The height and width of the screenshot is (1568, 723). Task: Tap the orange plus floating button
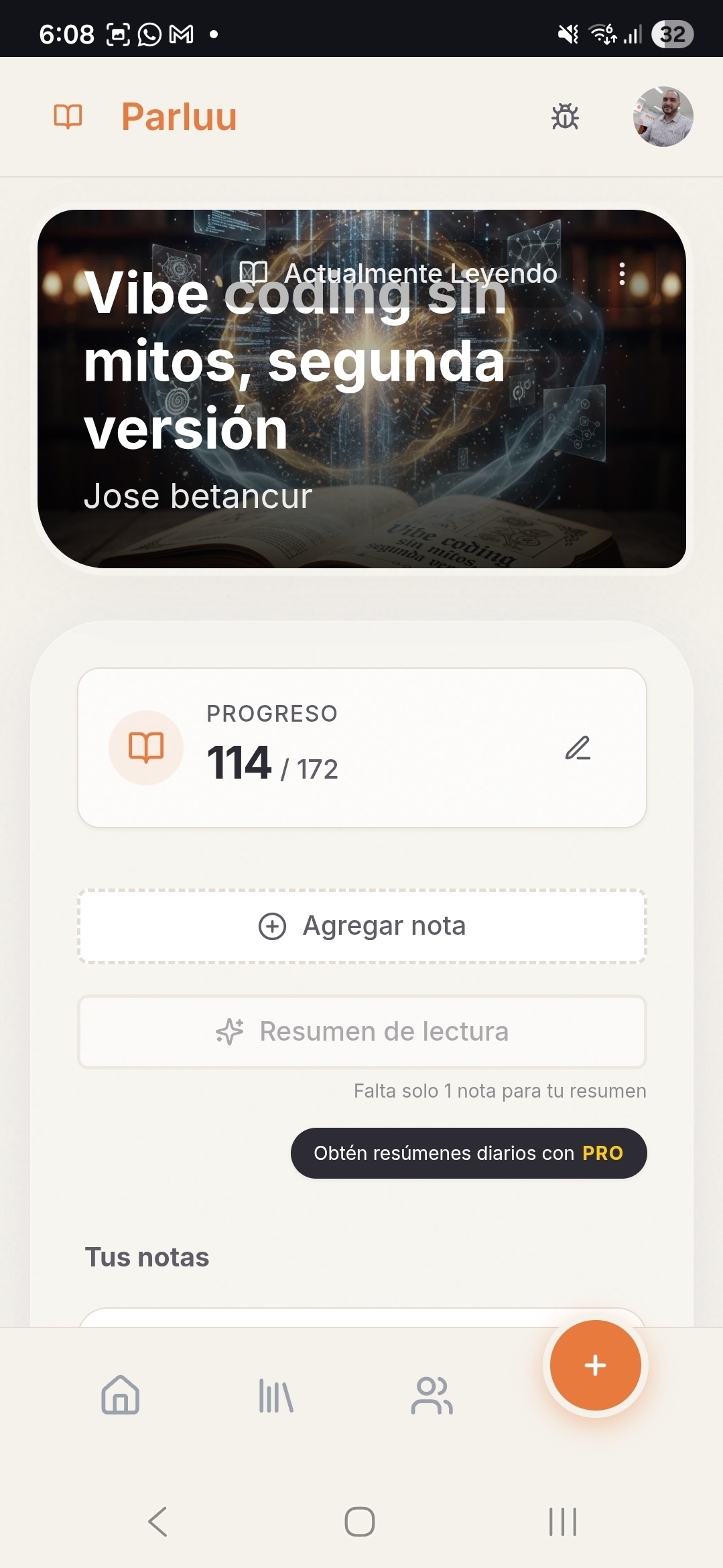(595, 1365)
